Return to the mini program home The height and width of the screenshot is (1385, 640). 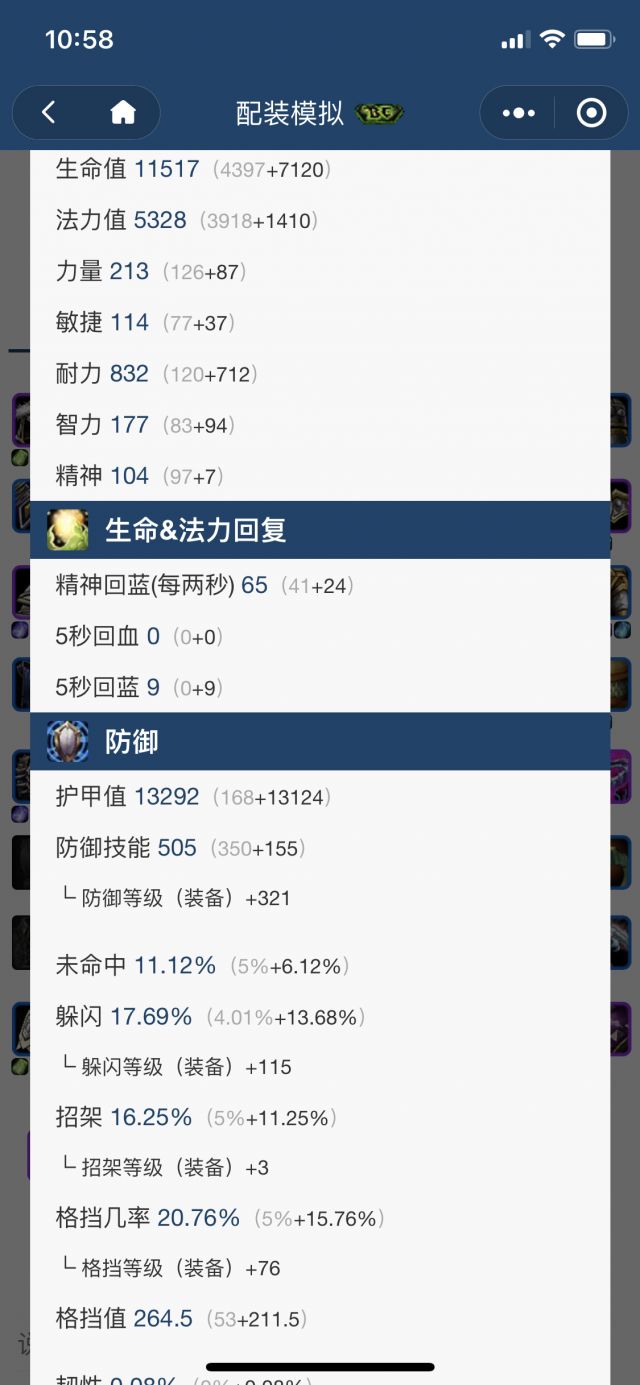pyautogui.click(x=123, y=113)
